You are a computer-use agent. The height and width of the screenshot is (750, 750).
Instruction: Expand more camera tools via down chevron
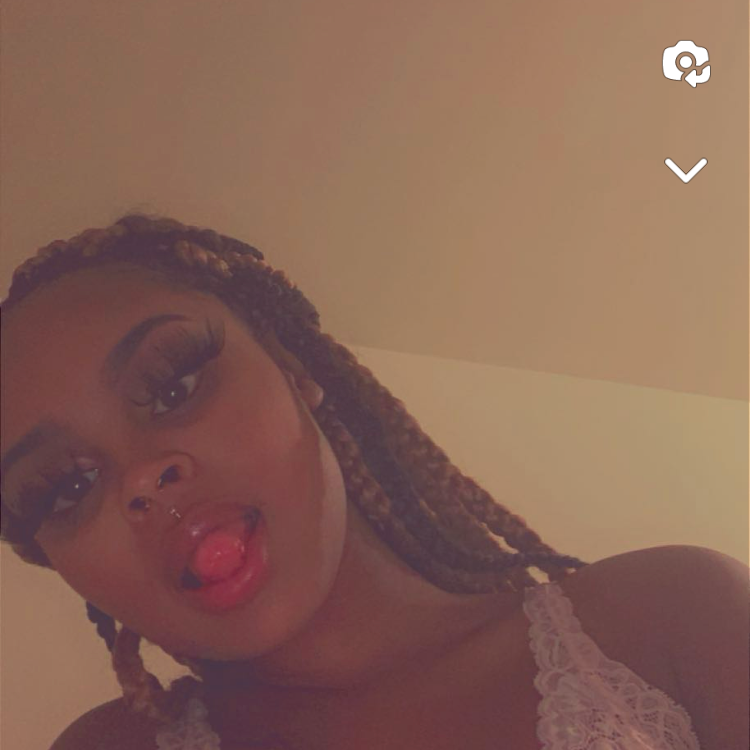[686, 170]
